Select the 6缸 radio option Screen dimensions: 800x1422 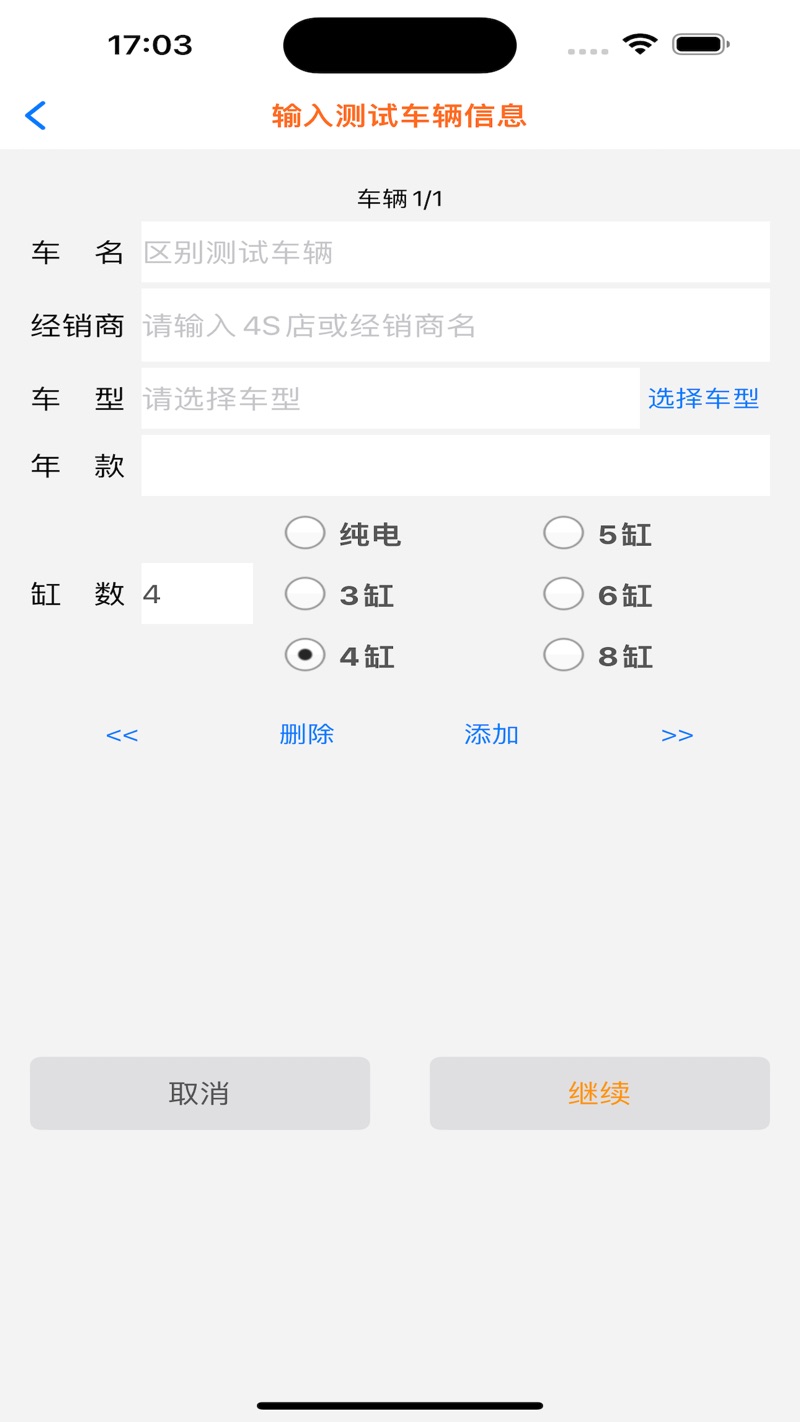pyautogui.click(x=564, y=595)
